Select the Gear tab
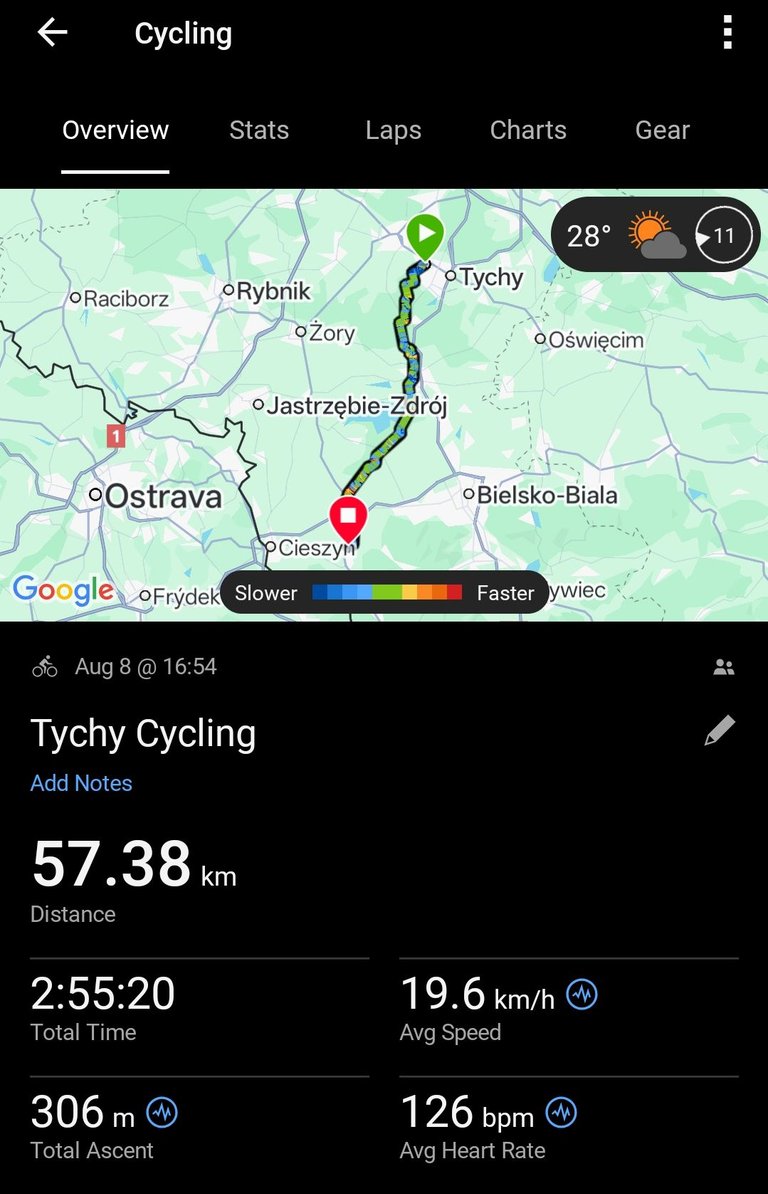Viewport: 768px width, 1194px height. 662,130
